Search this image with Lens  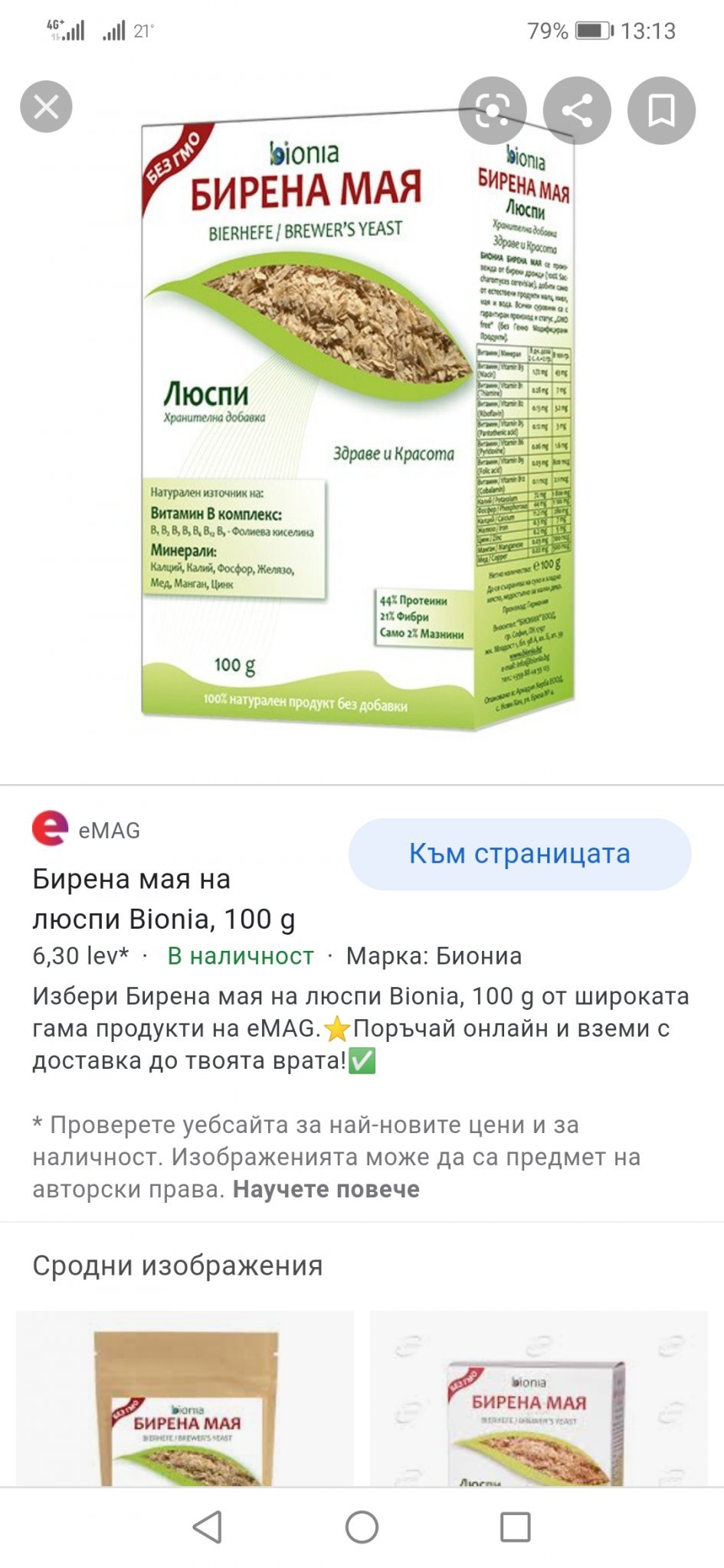click(493, 111)
